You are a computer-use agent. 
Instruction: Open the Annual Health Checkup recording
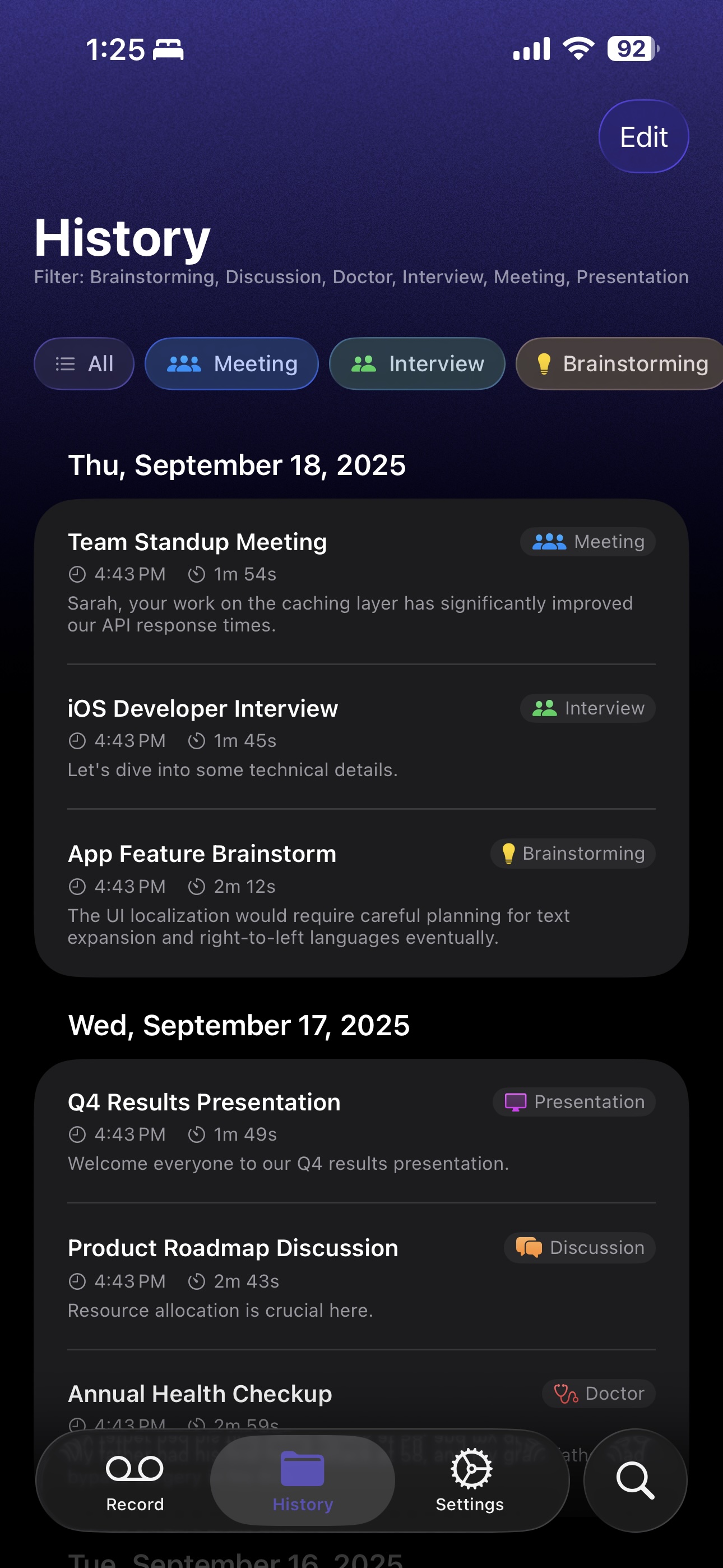304,1395
